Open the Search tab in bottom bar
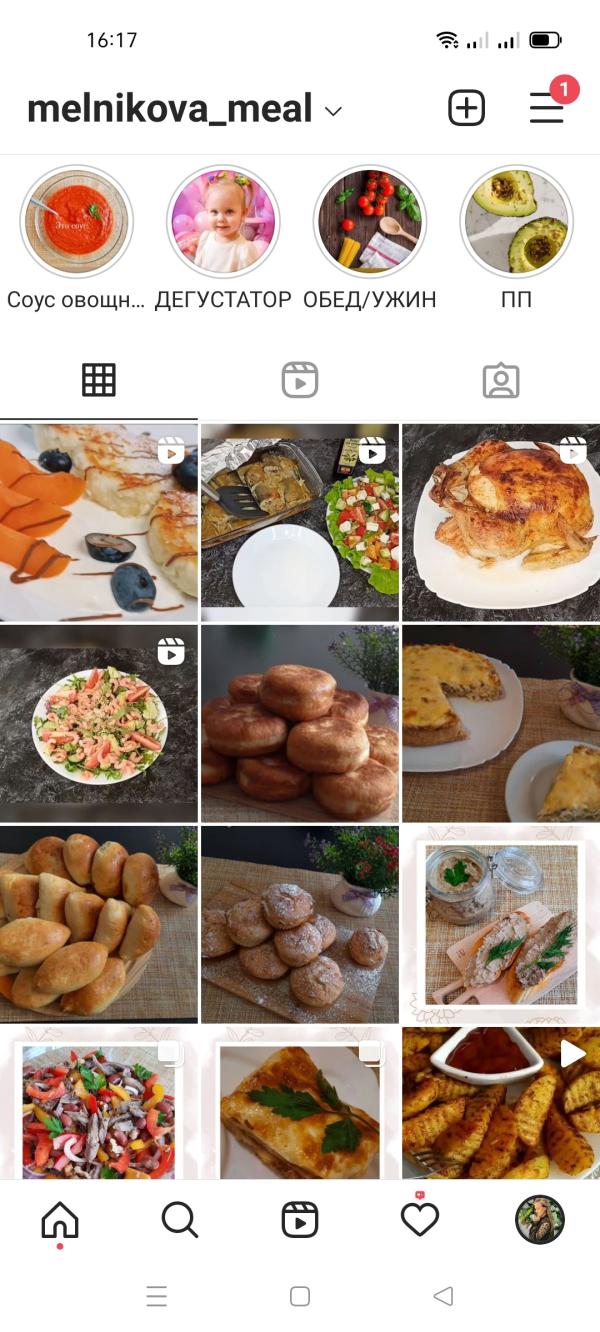This screenshot has height=1332, width=600. 180,1220
